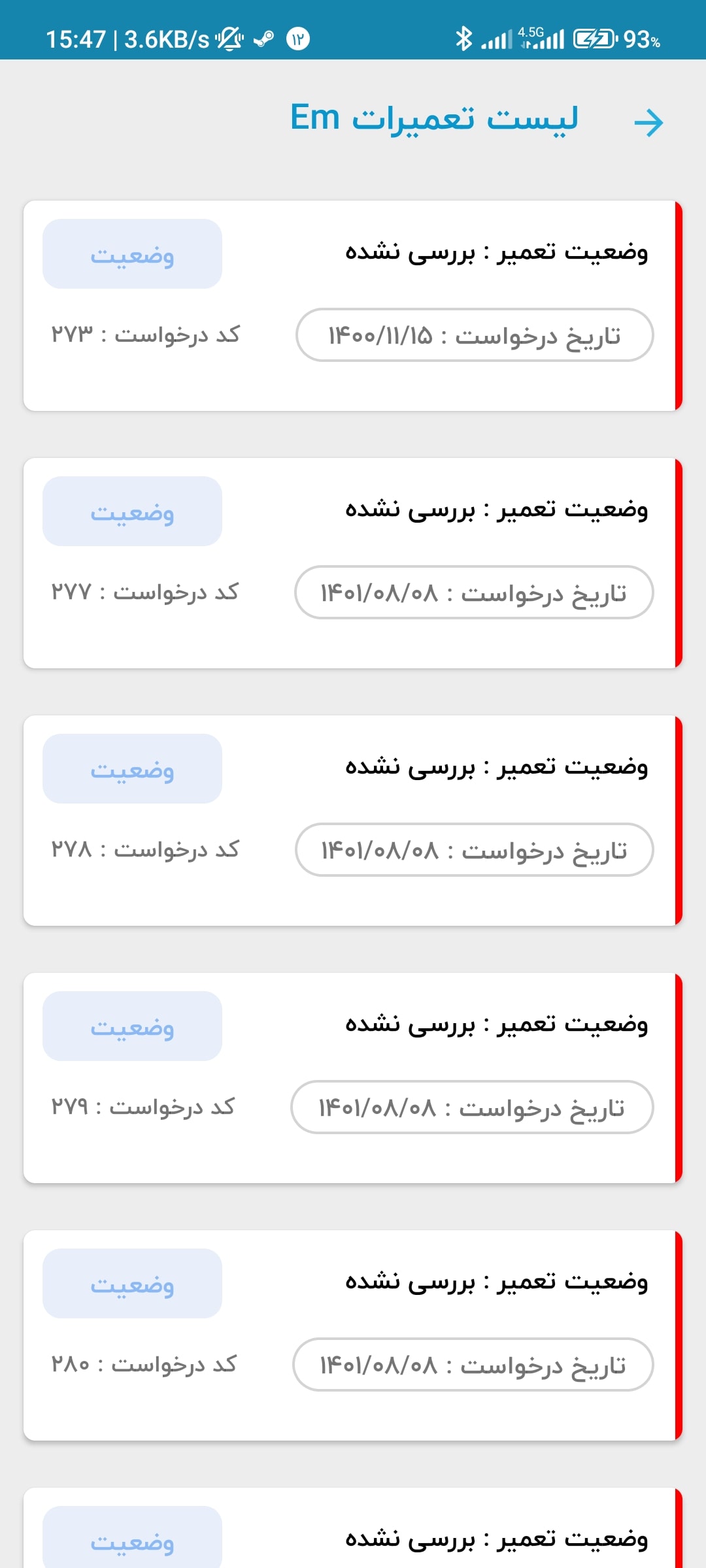Go back using the blue arrow icon
Viewport: 706px width, 1568px height.
coord(648,123)
